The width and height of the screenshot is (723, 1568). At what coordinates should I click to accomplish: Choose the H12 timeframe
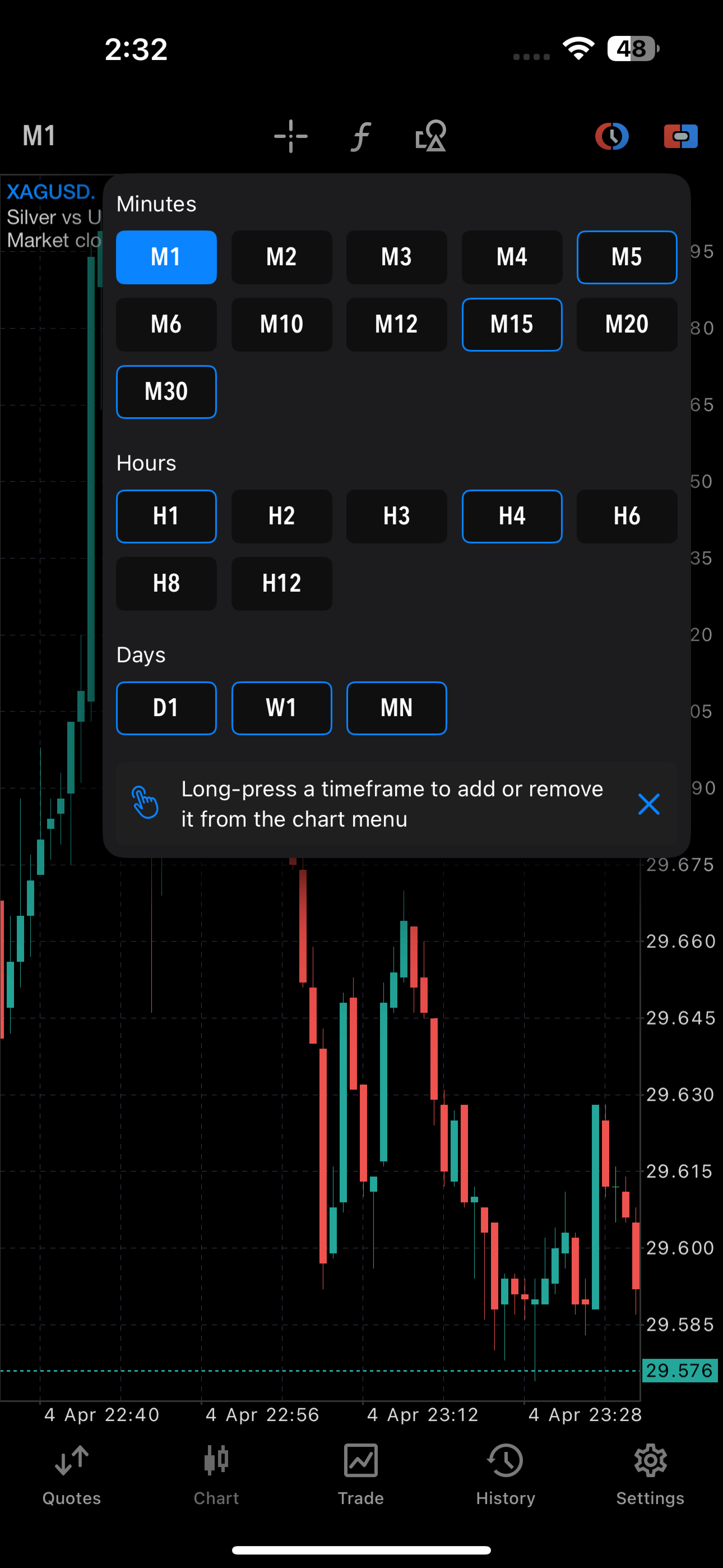pos(281,583)
